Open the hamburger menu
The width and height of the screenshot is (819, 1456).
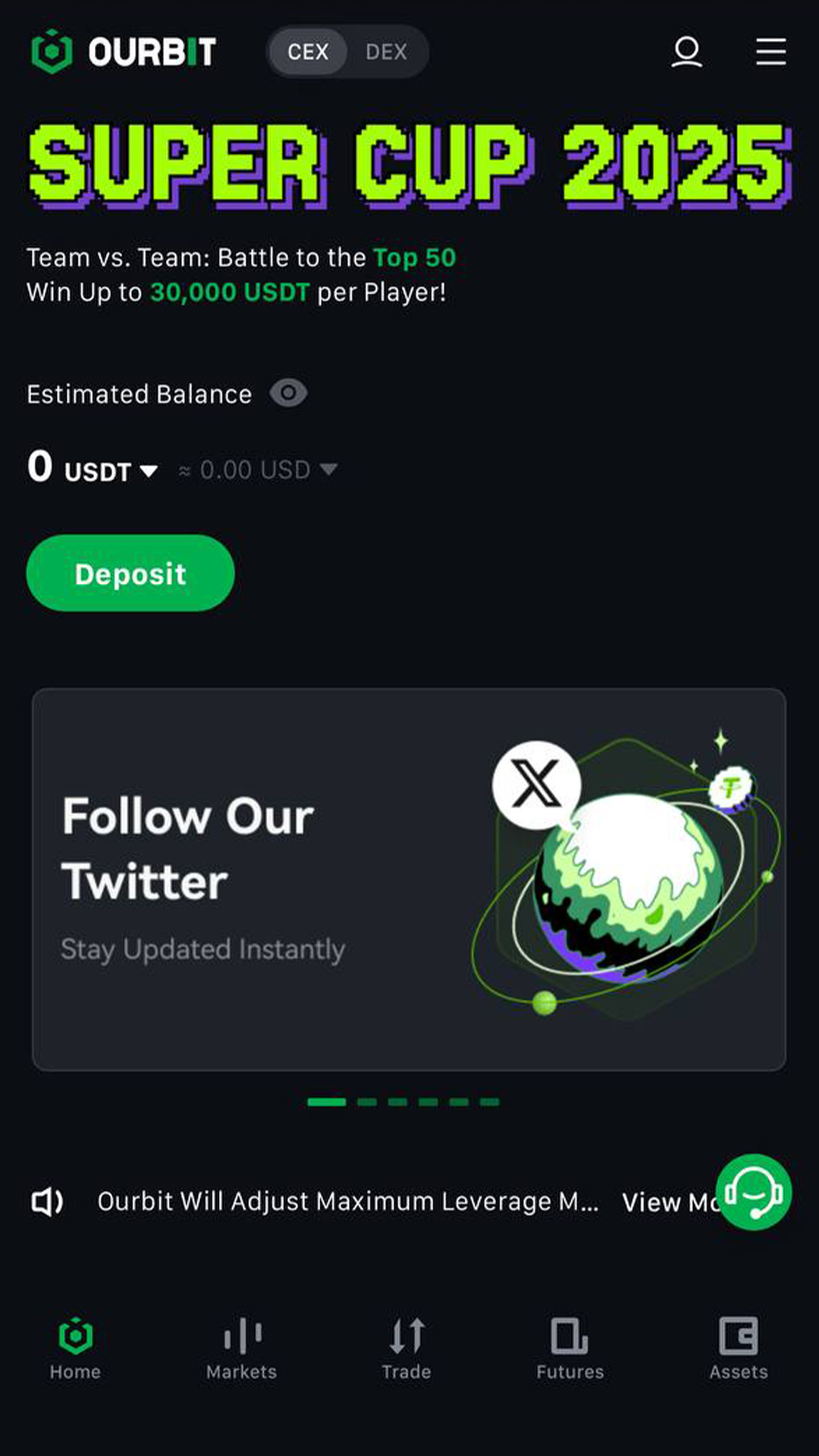(770, 52)
